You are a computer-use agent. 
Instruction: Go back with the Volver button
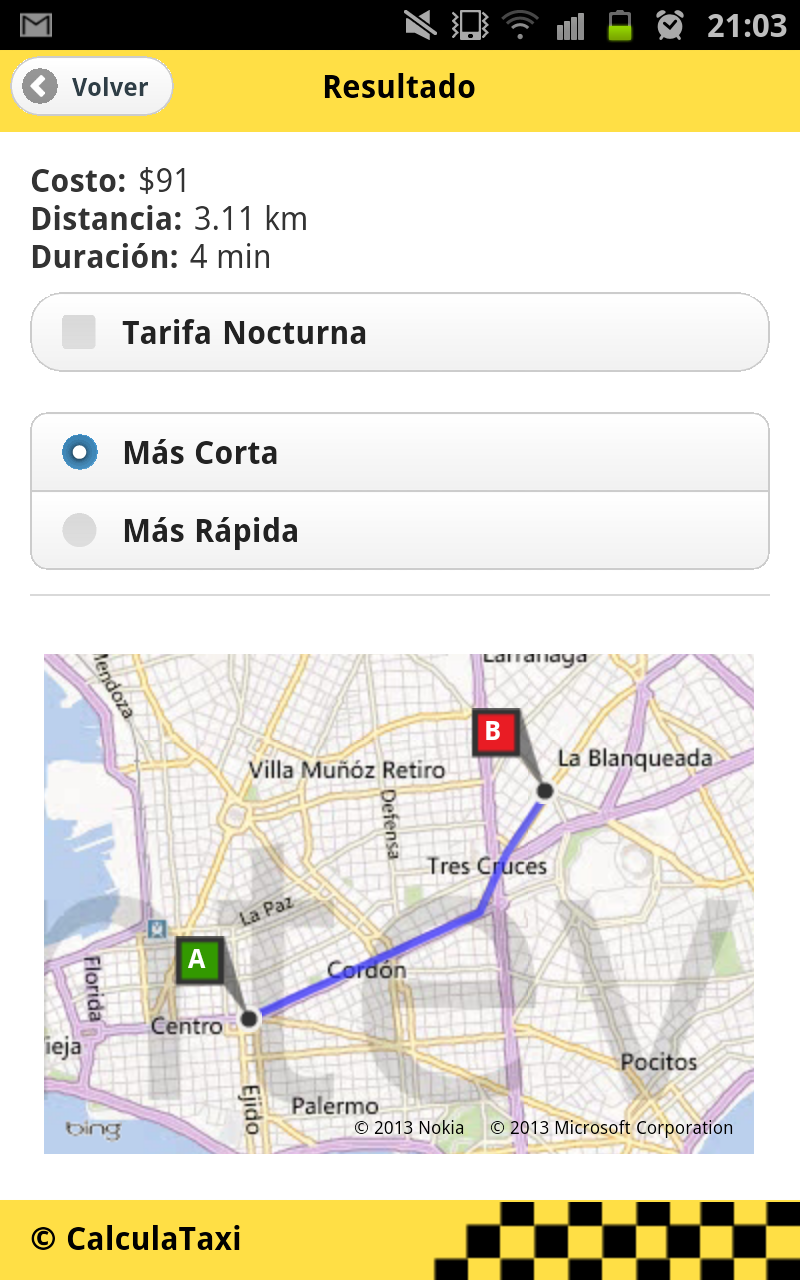[91, 87]
